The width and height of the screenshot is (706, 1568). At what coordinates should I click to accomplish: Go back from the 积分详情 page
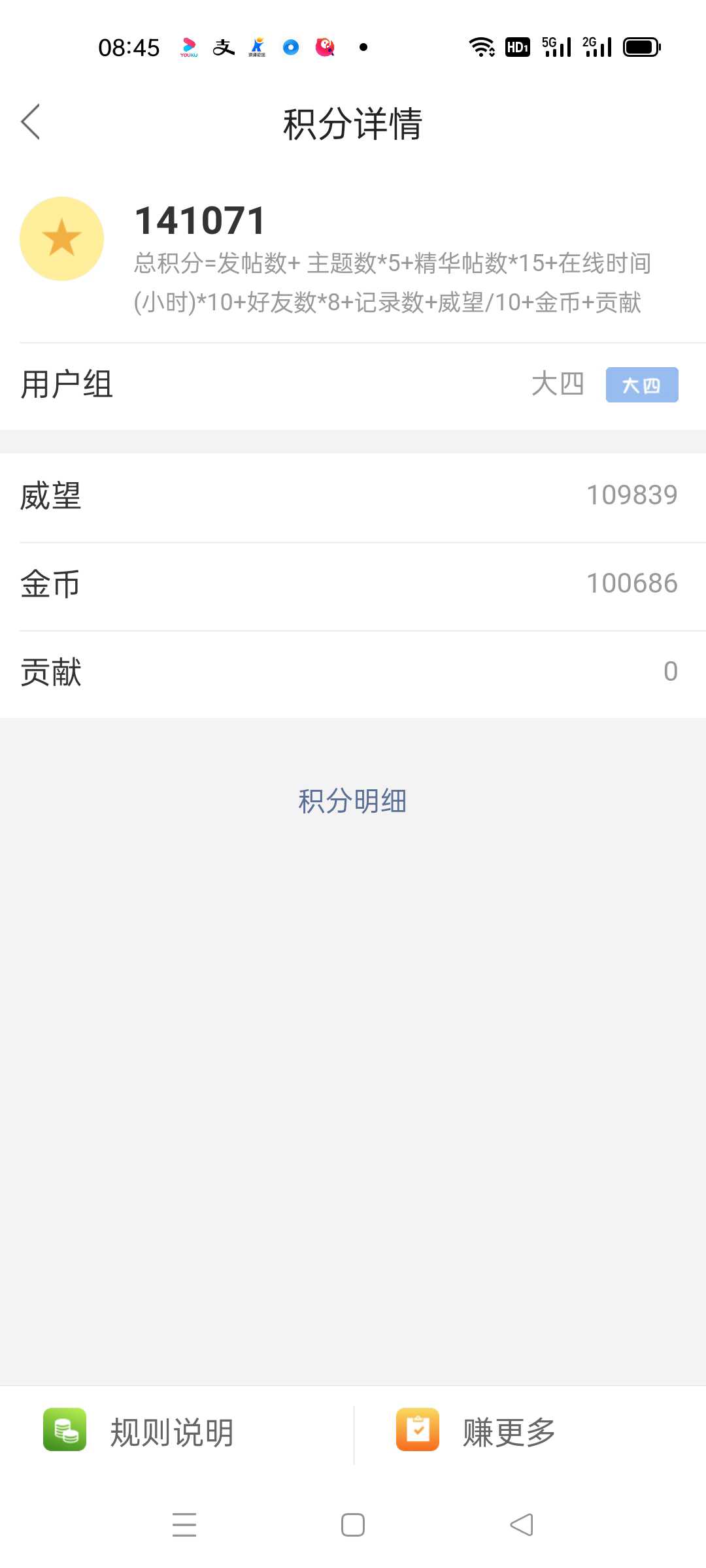click(31, 122)
